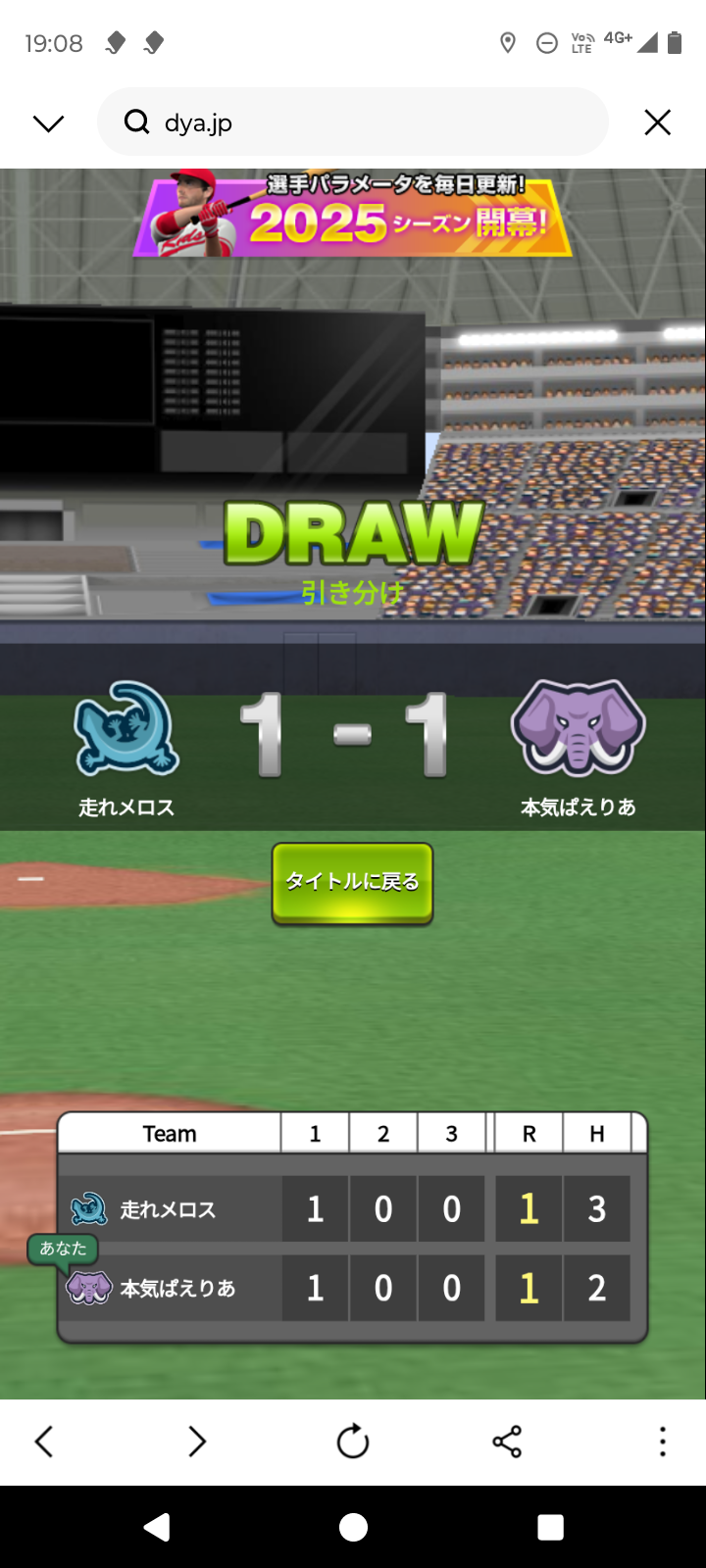This screenshot has width=706, height=1568.
Task: Go back to the previous page
Action: pos(44,1442)
